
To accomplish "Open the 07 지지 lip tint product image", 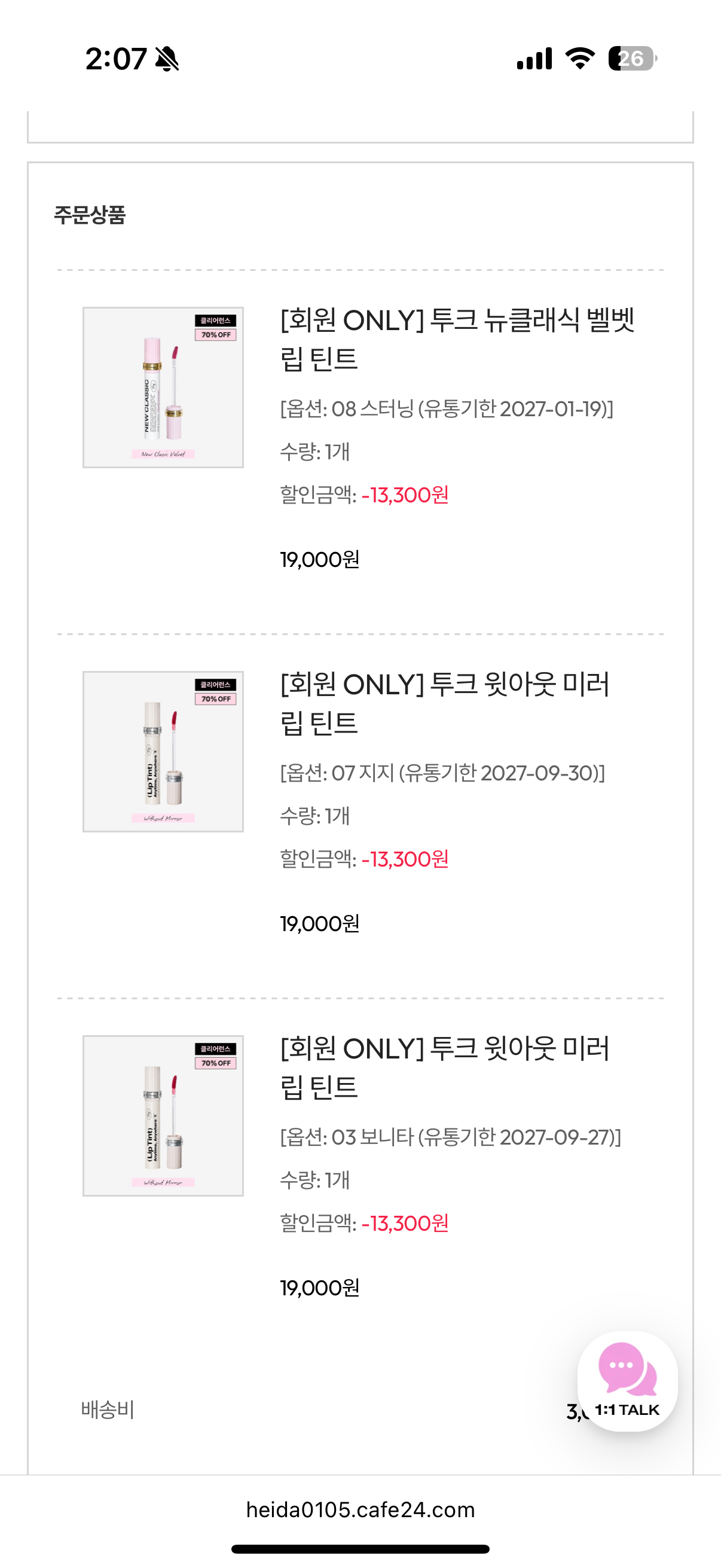I will (163, 751).
